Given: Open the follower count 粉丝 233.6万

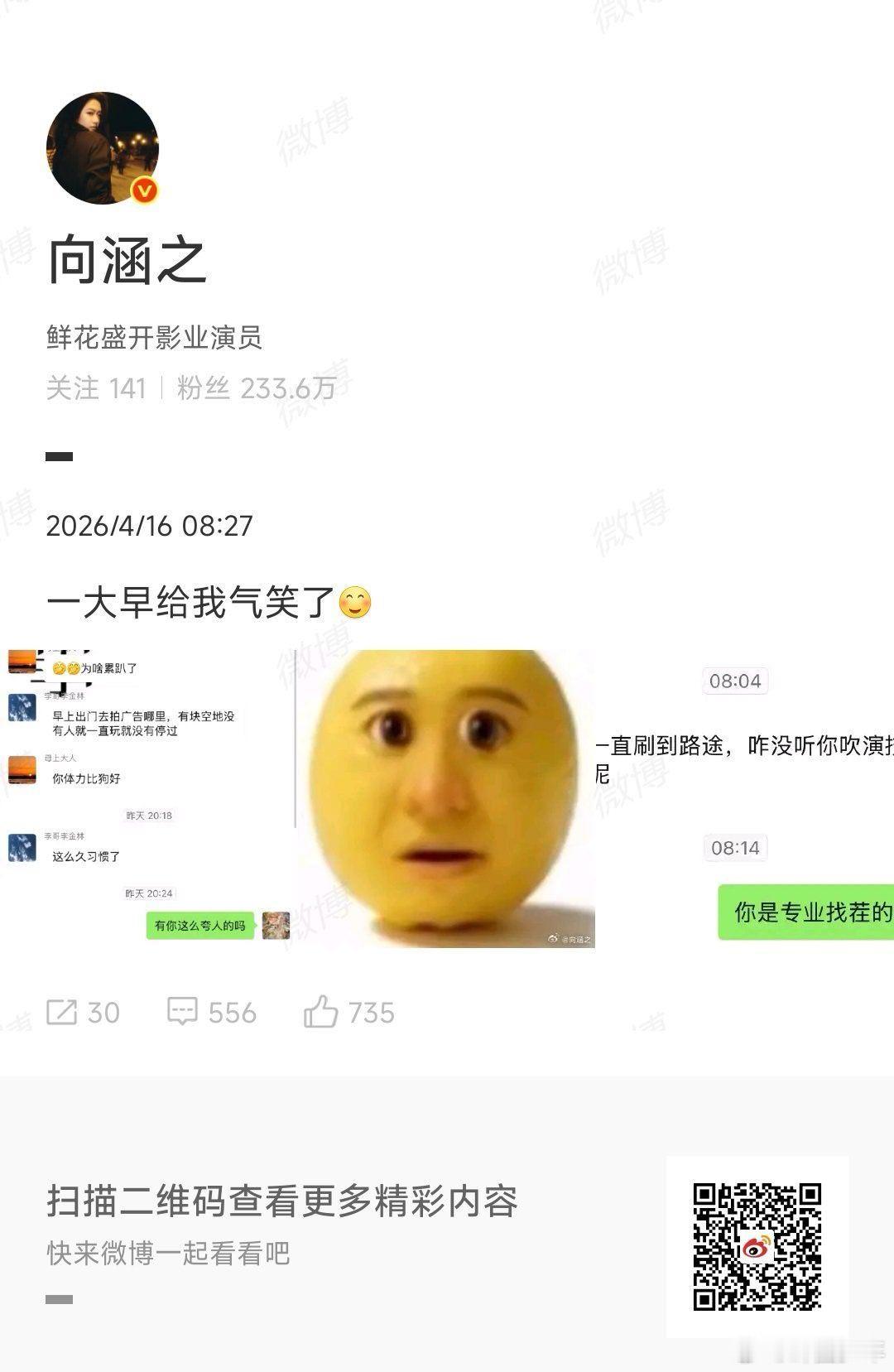Looking at the screenshot, I should click(x=252, y=389).
